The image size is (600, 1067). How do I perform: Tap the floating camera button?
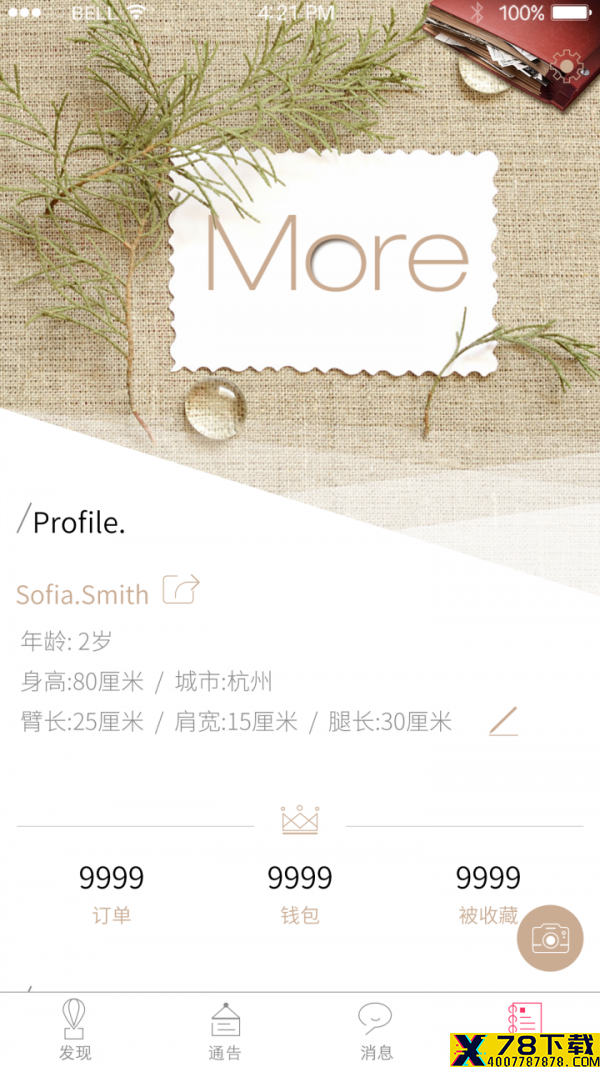click(x=550, y=938)
